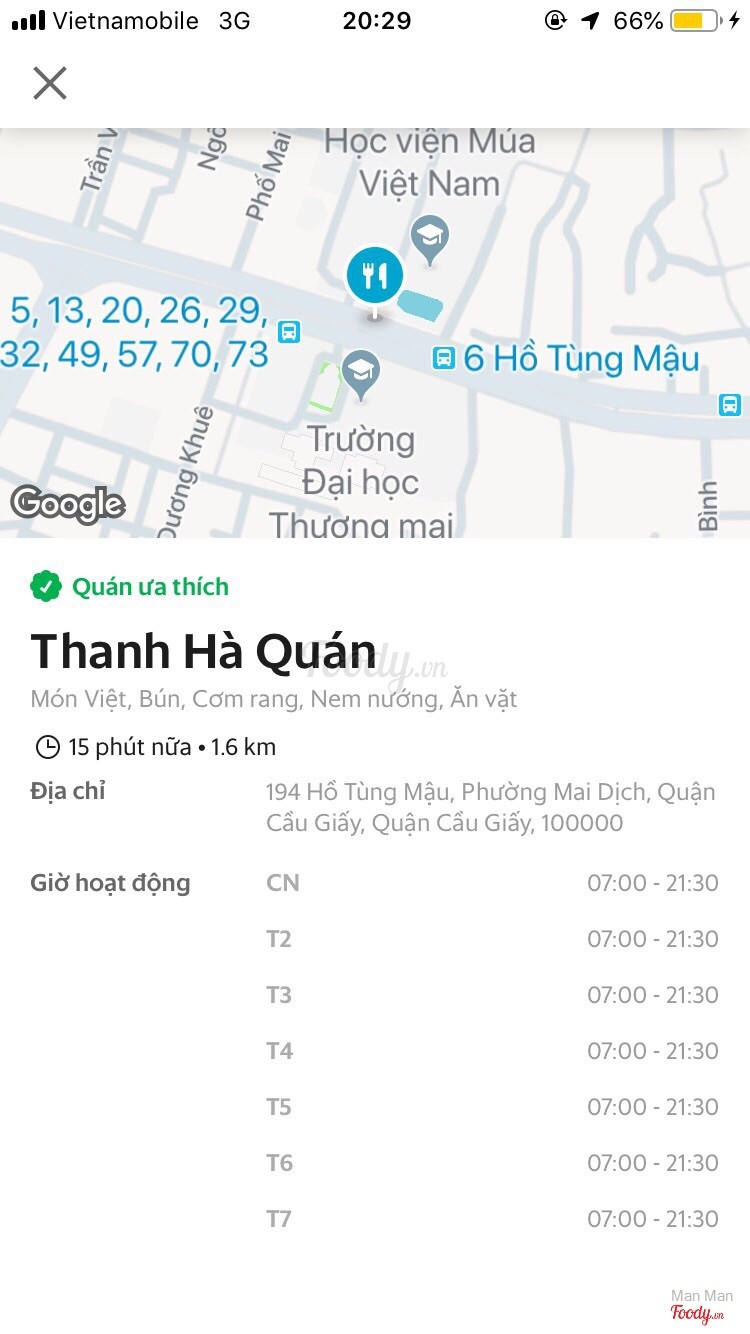The height and width of the screenshot is (1334, 750).
Task: Tap the Học viện Múa Việt Nam marker
Action: (430, 238)
